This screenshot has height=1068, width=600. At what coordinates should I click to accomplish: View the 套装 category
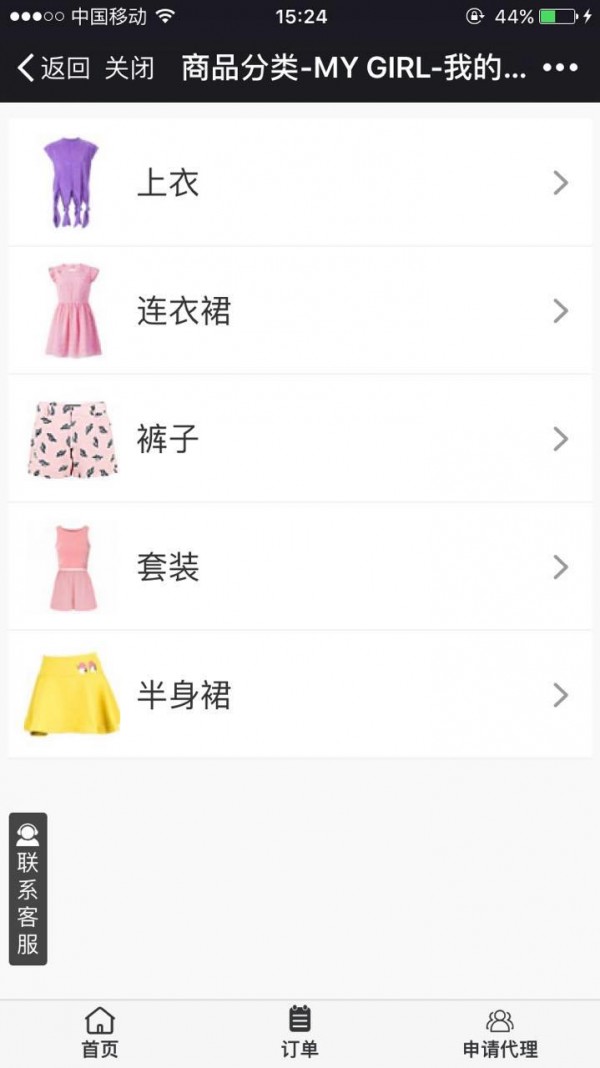(300, 567)
